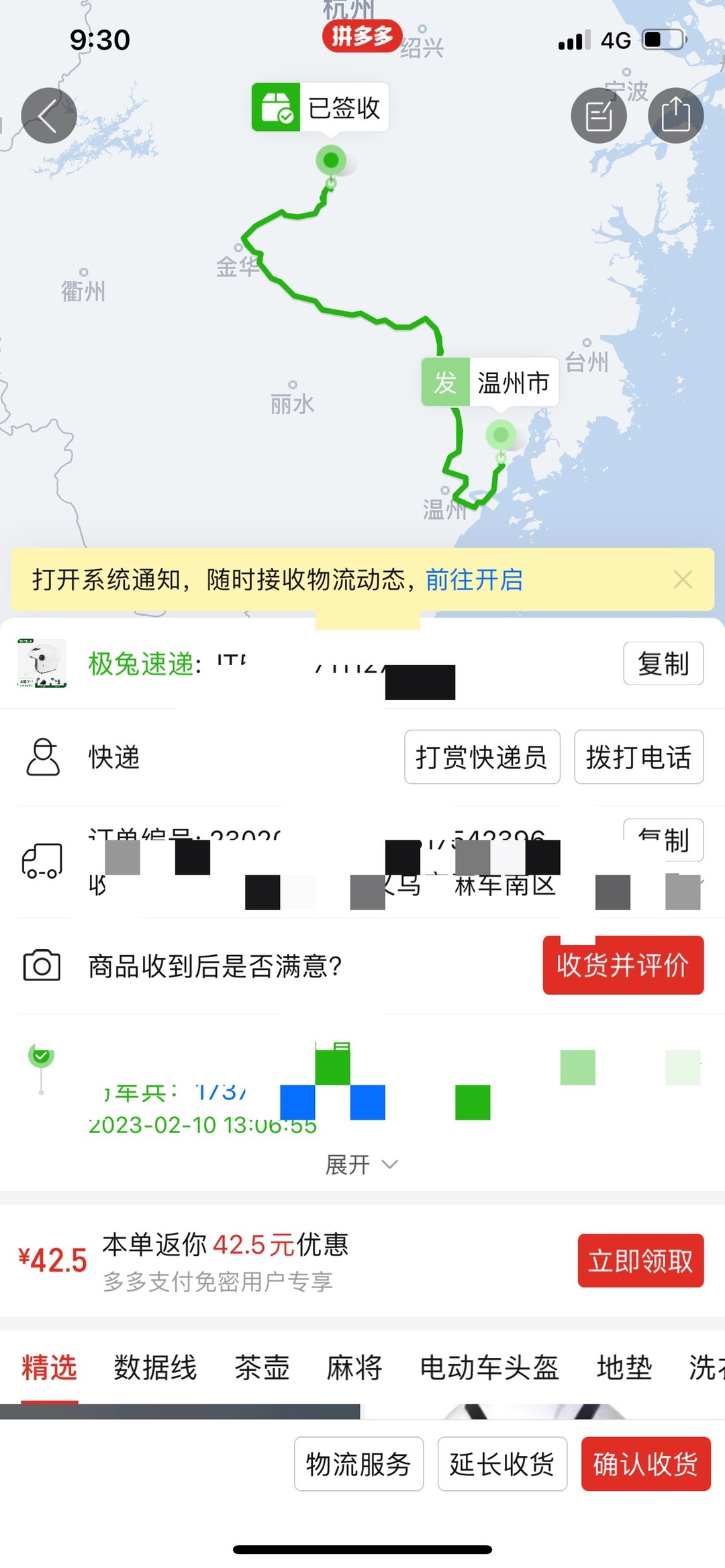Viewport: 725px width, 1568px height.
Task: Open the product thumbnail beside 极兔速递
Action: (42, 664)
